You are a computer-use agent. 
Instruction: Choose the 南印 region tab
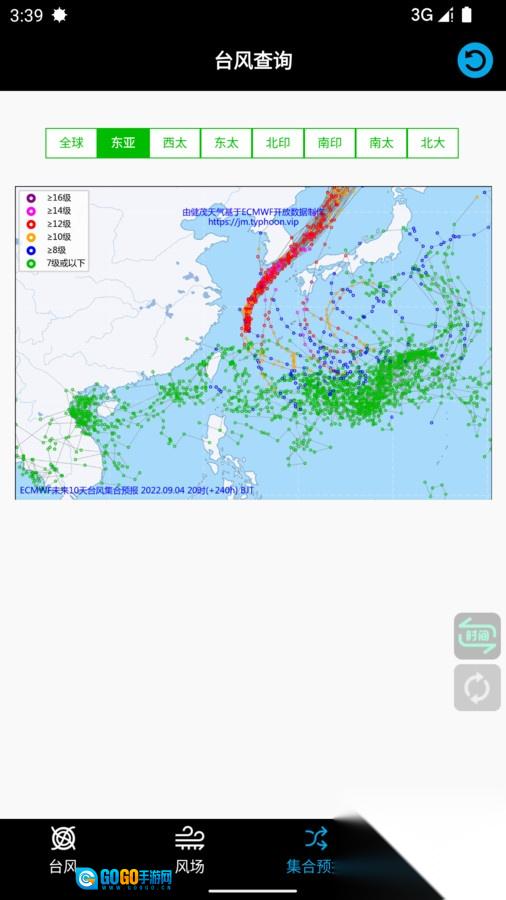tap(329, 143)
